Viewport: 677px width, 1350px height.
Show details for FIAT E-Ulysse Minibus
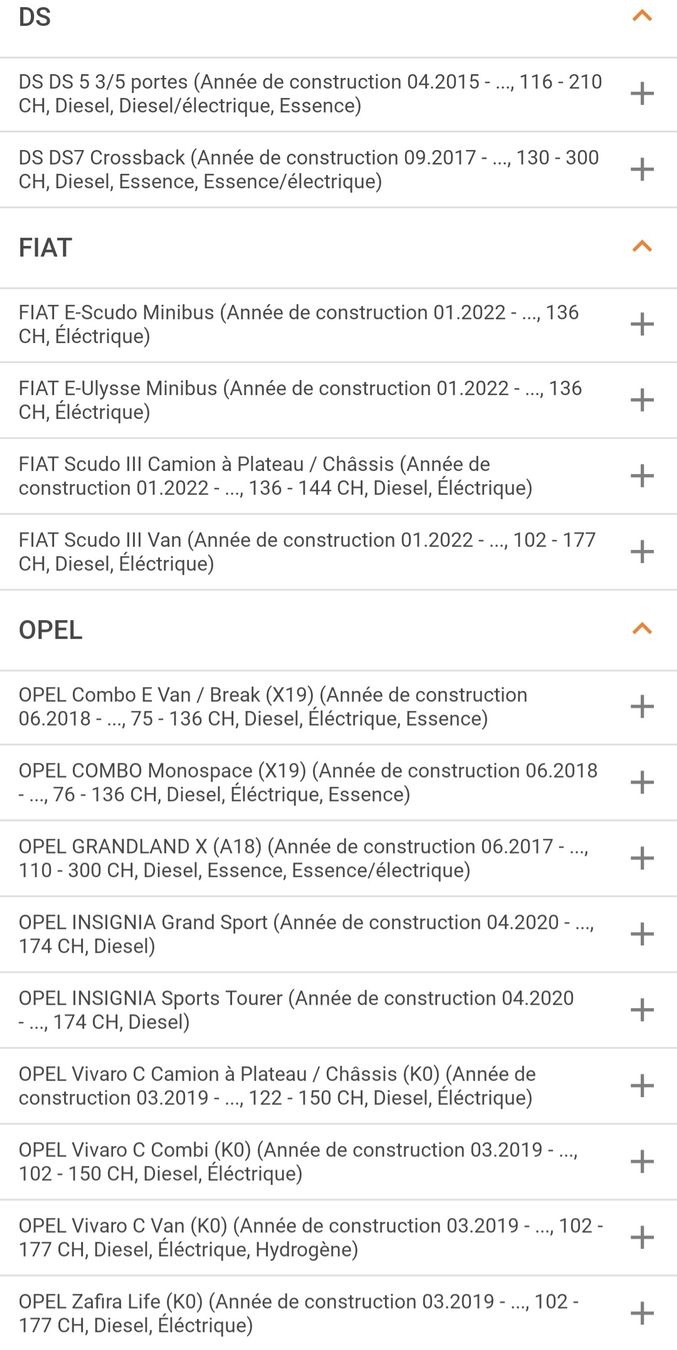pos(642,400)
